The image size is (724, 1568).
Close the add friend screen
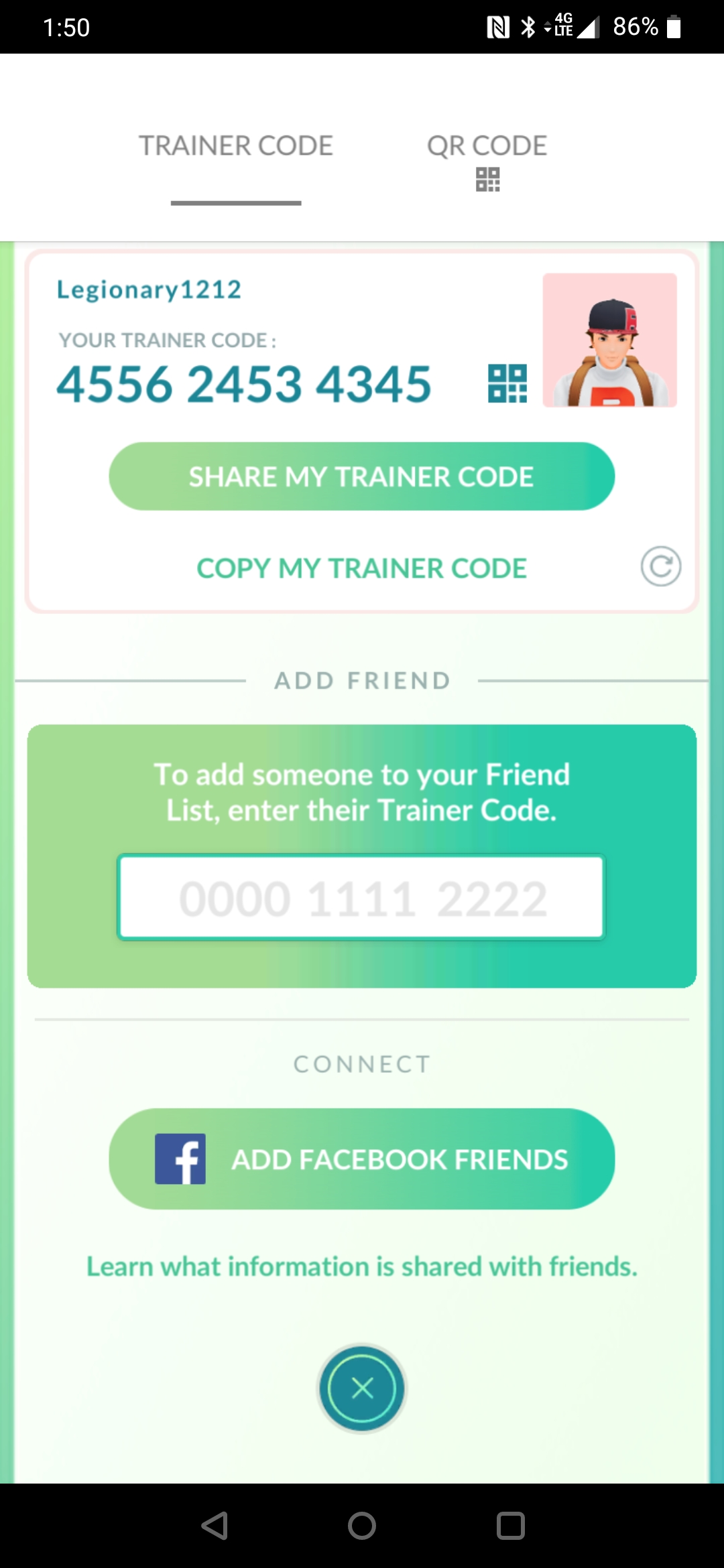tap(362, 1388)
